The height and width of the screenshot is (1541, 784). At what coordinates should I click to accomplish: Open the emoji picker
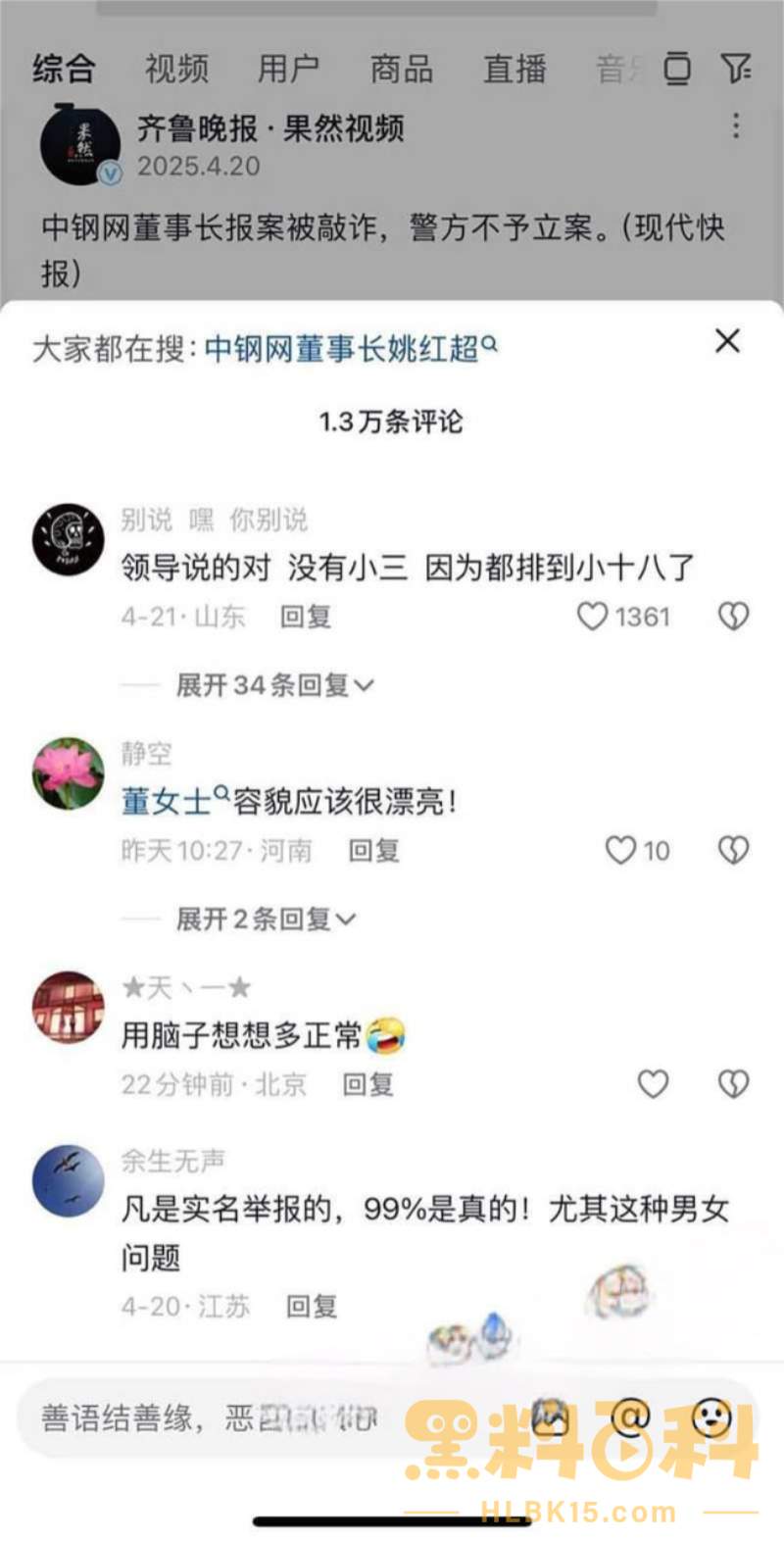point(712,1417)
